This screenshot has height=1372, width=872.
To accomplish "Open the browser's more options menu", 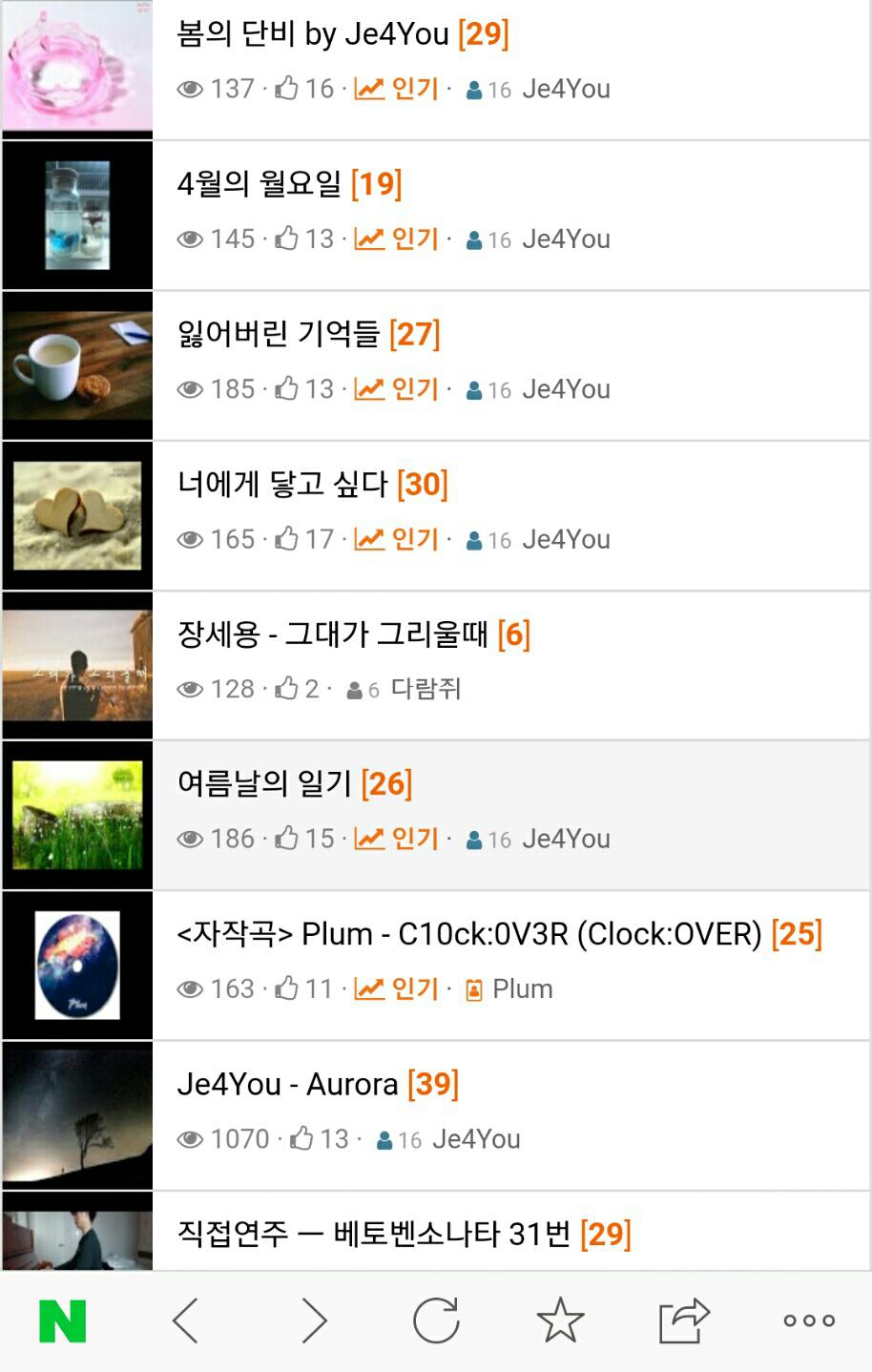I will (808, 1321).
